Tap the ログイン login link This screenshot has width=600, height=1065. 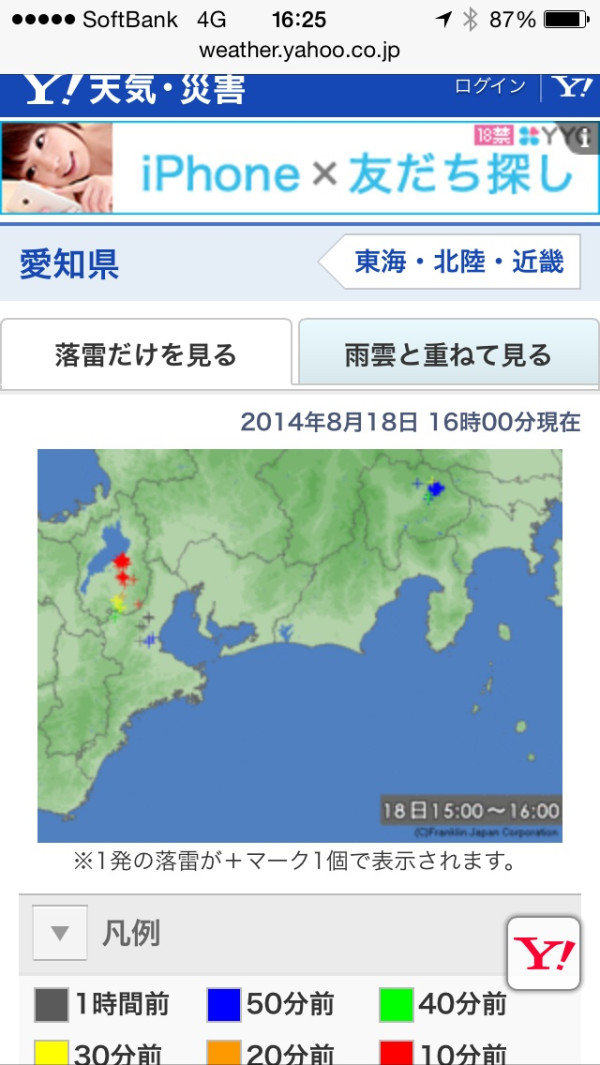tap(490, 87)
